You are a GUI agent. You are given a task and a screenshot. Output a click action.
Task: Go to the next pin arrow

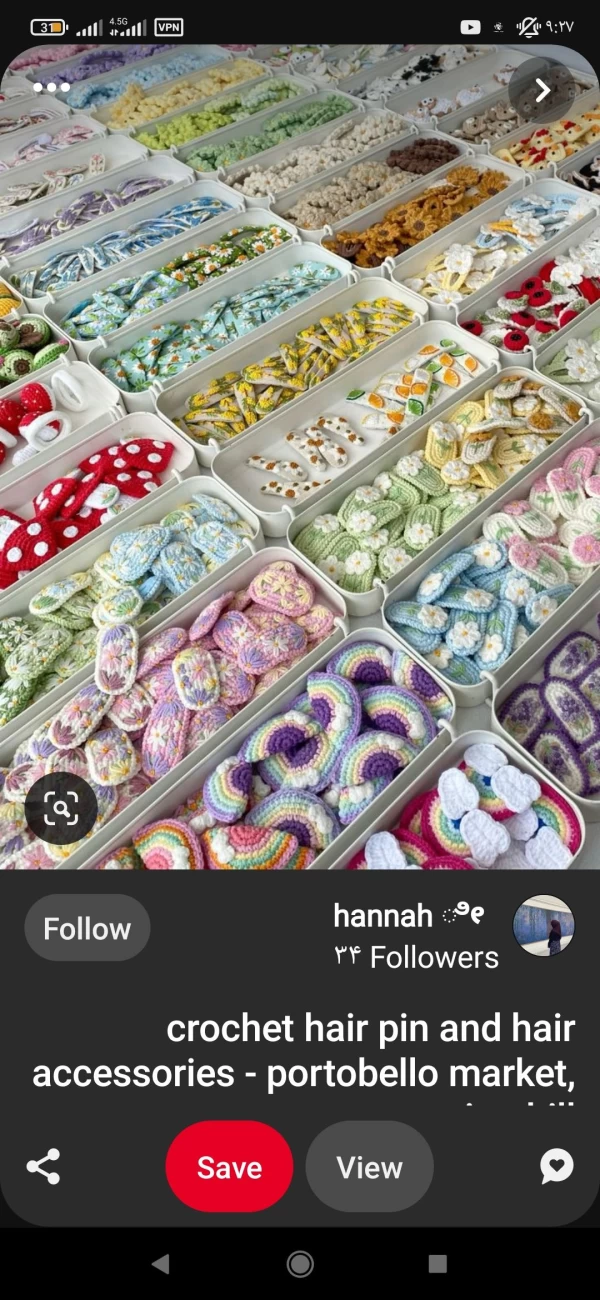[542, 90]
